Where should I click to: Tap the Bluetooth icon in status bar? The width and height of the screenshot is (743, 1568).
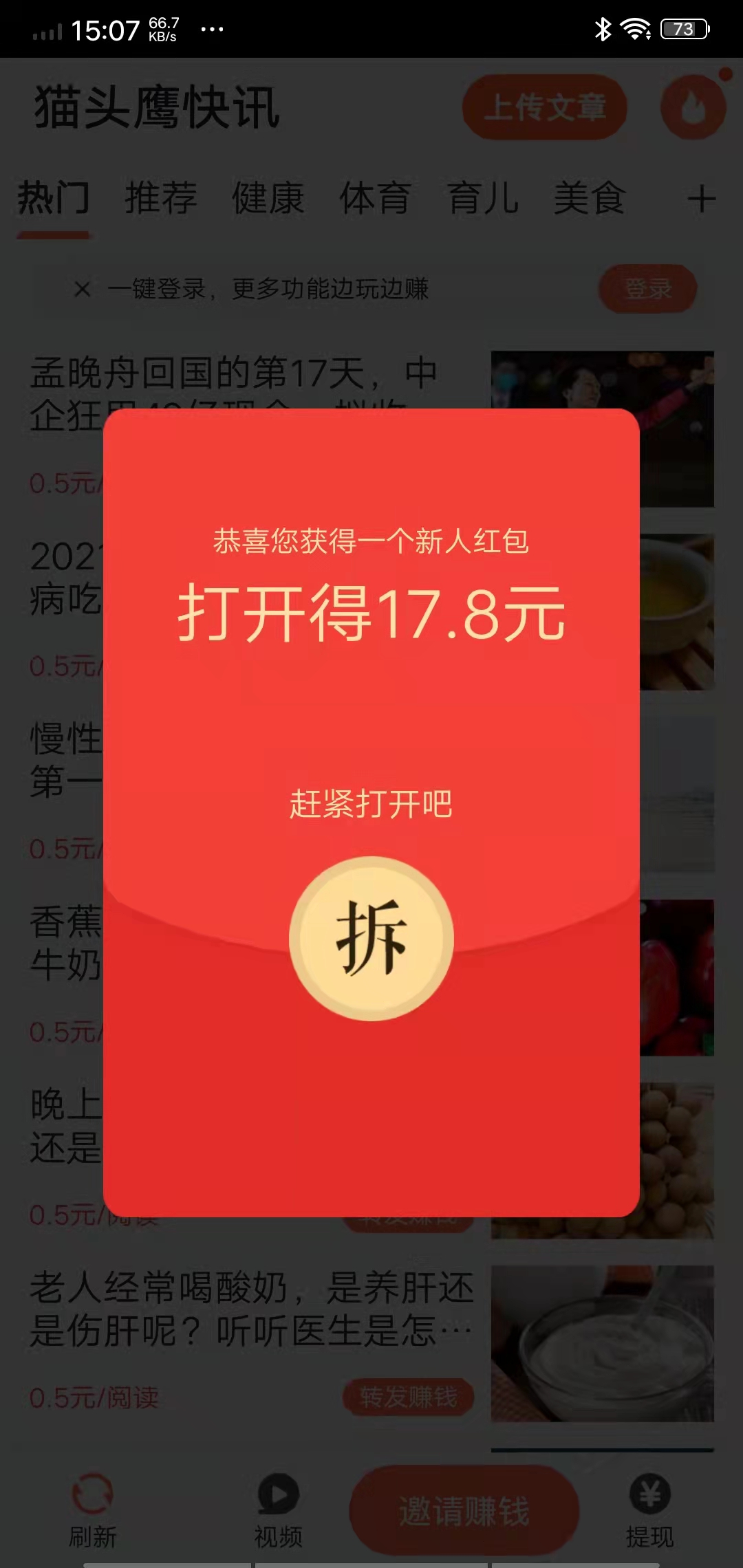(602, 28)
